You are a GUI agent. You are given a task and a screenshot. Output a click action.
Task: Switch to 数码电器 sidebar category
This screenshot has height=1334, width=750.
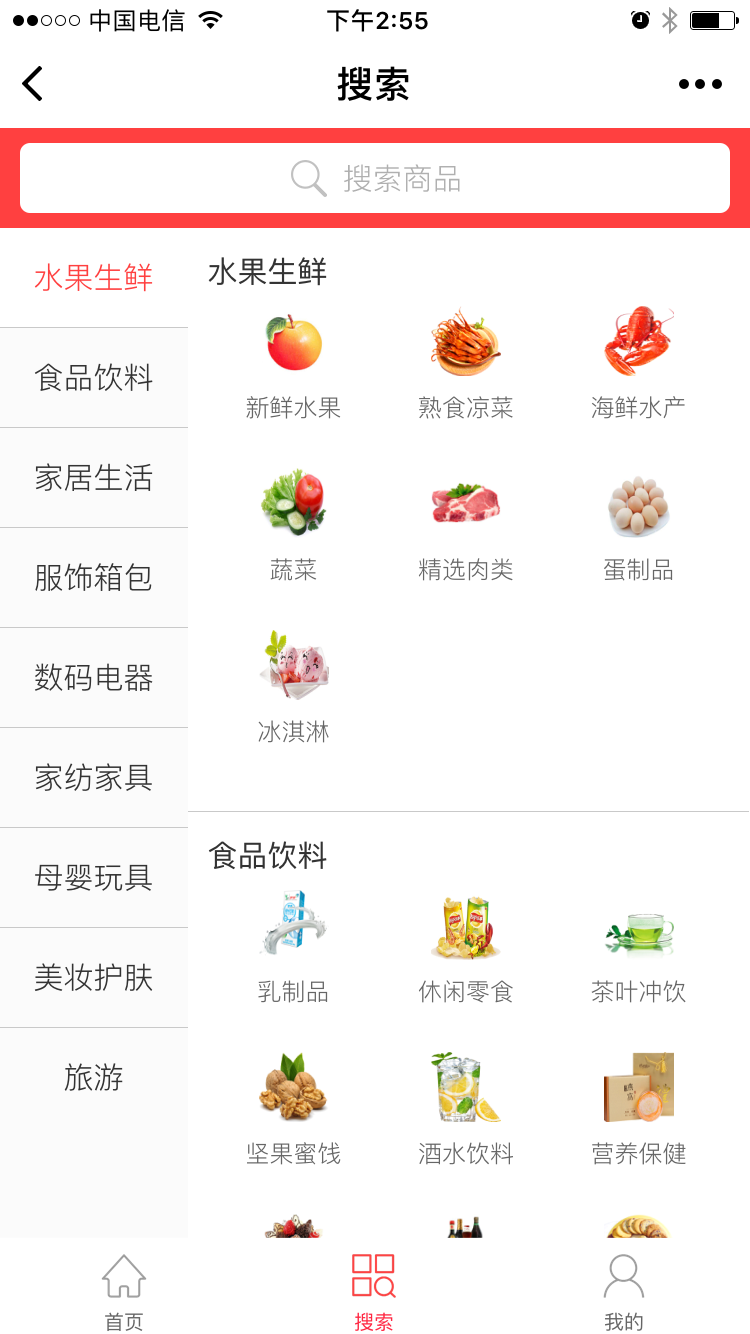pos(94,678)
